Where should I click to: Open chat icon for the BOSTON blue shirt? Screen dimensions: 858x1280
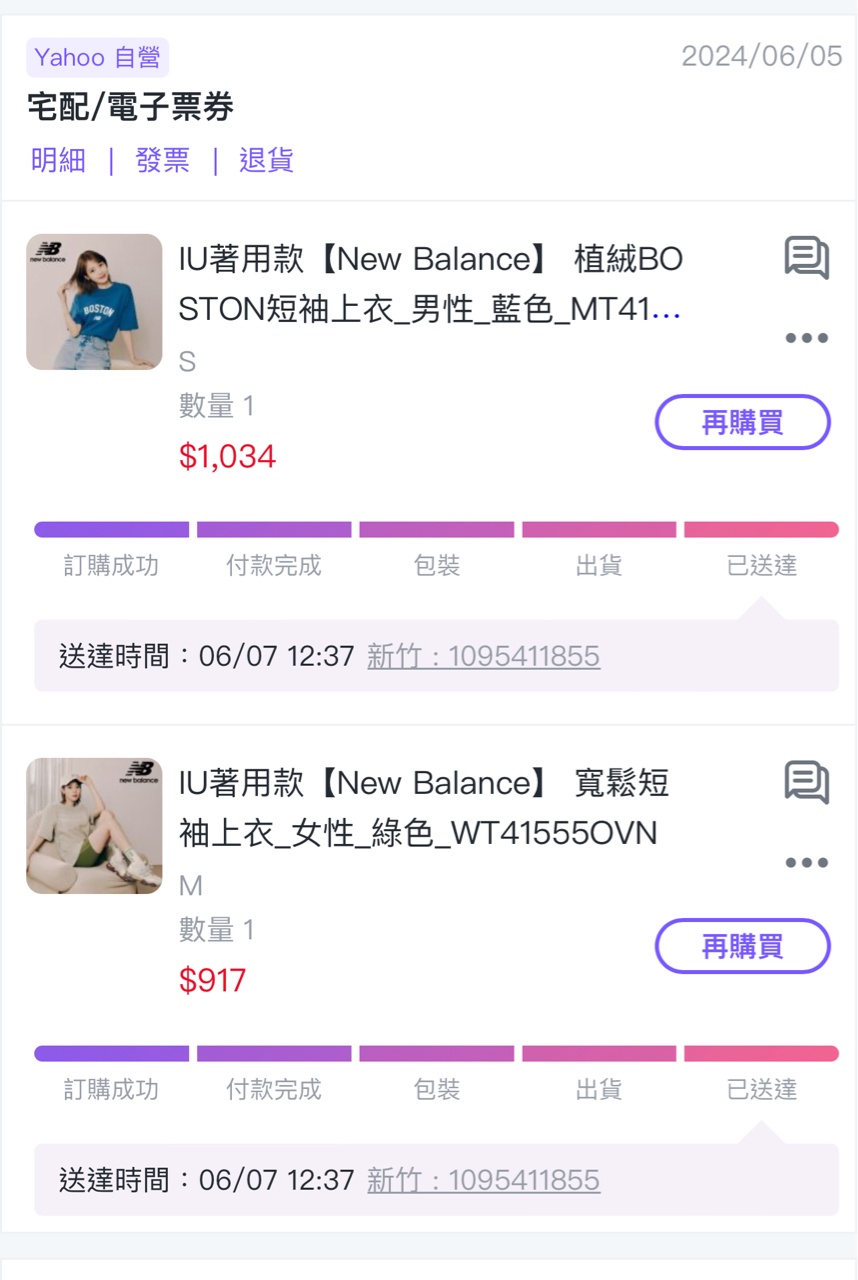click(806, 258)
